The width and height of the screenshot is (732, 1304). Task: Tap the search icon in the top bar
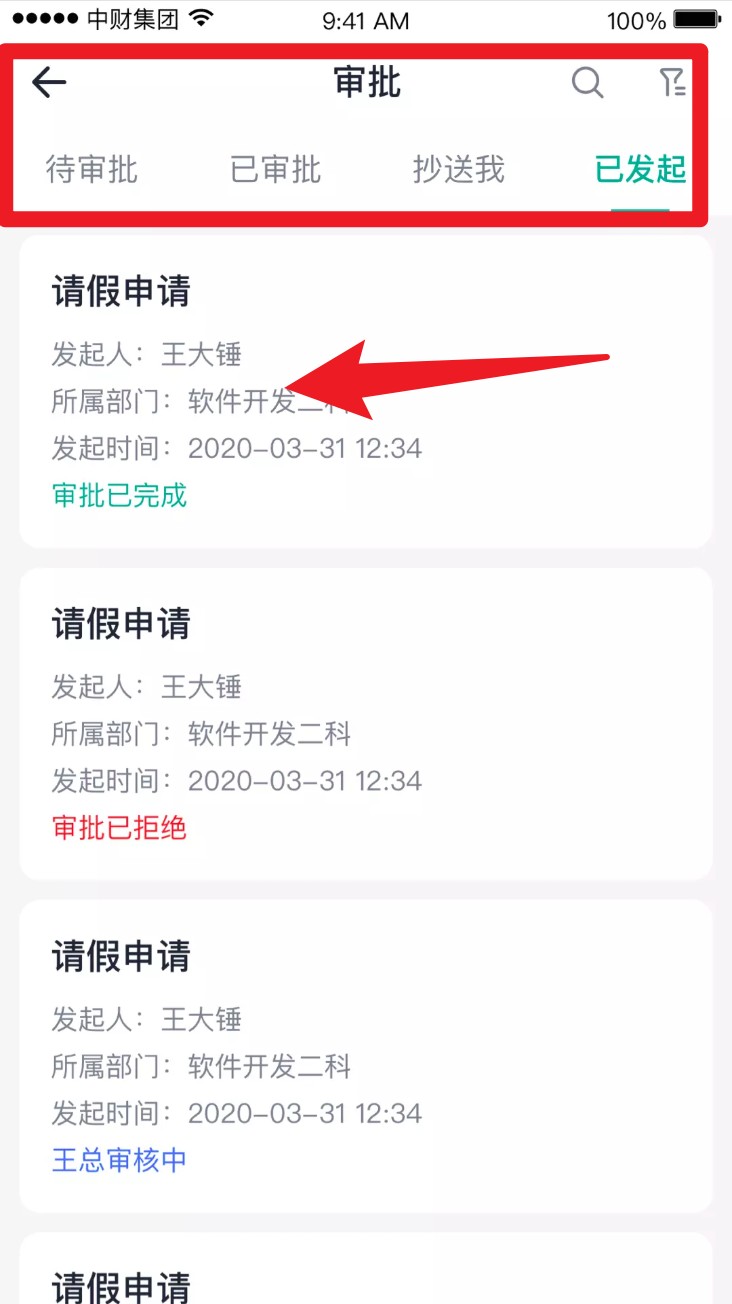pos(588,84)
